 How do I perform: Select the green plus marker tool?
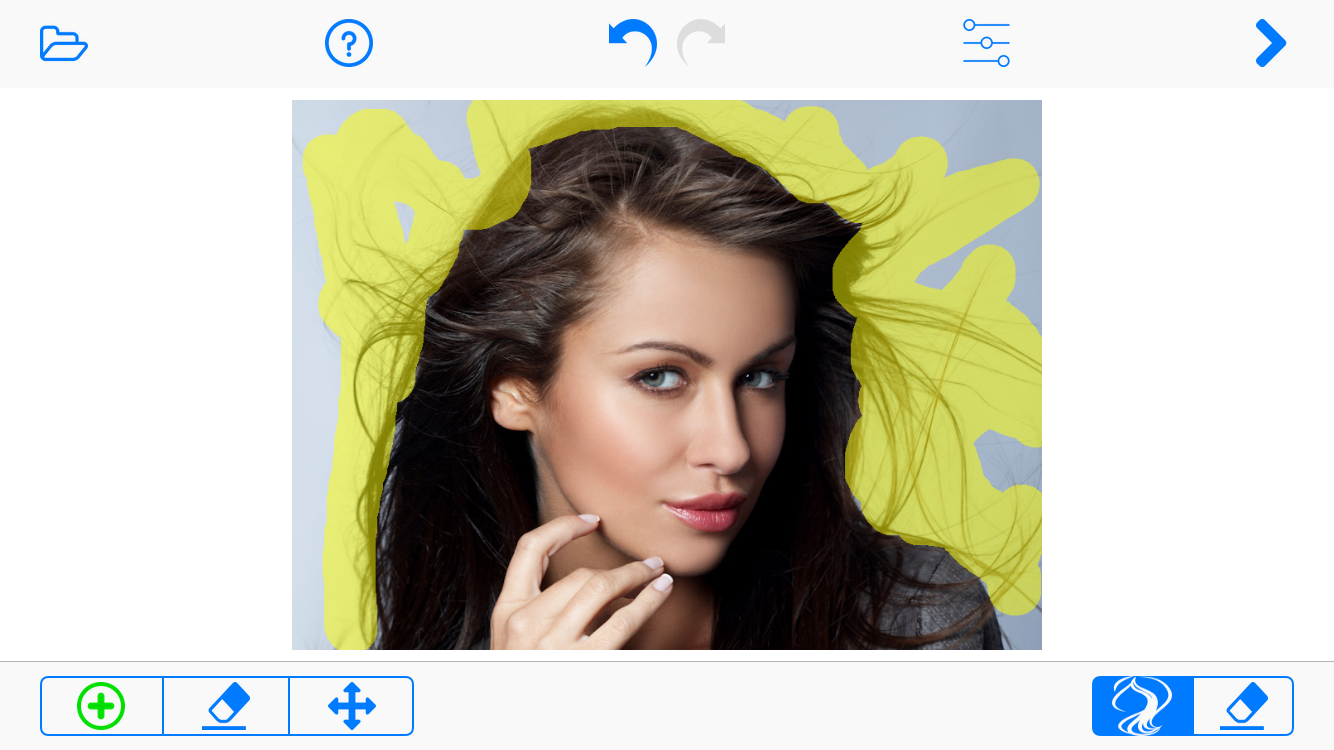click(x=101, y=706)
